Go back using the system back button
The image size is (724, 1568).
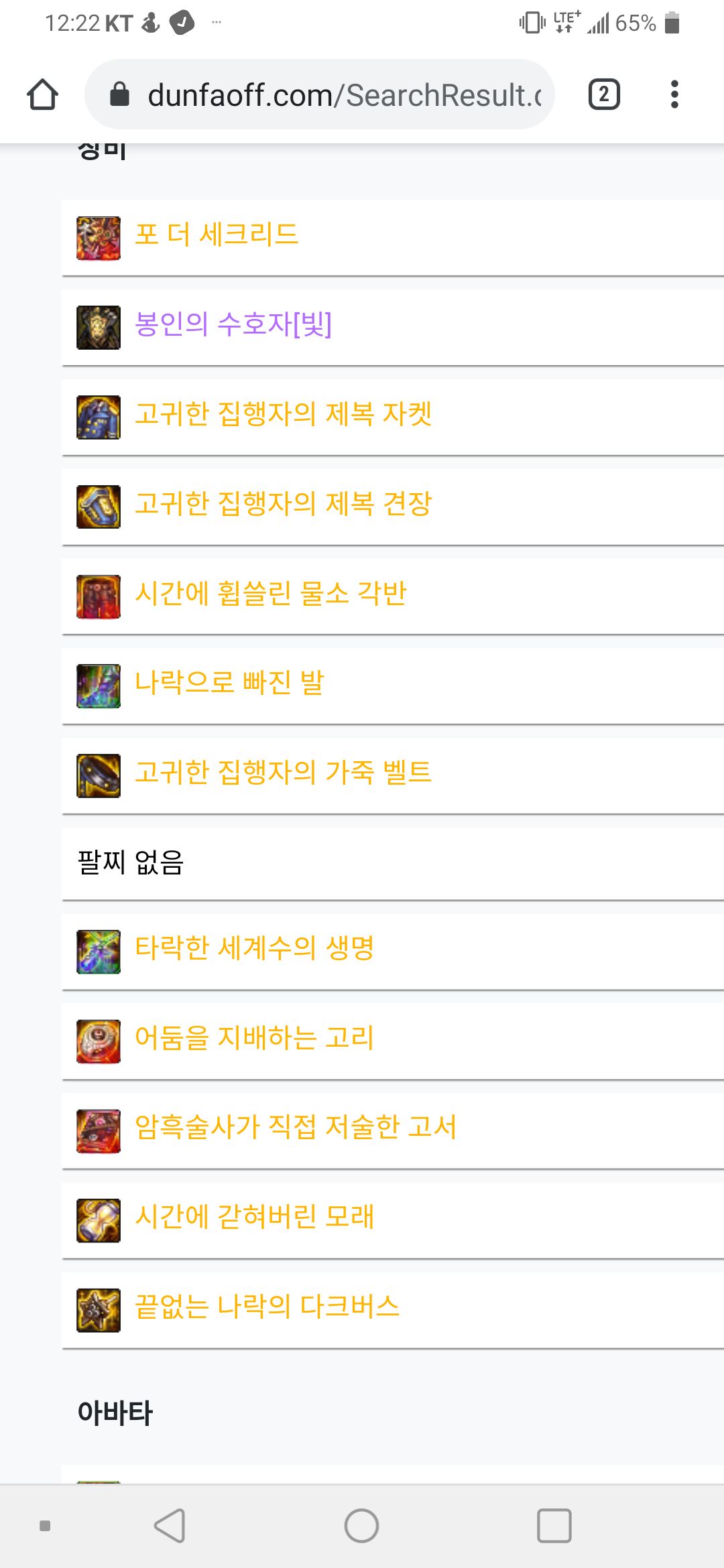tap(170, 1526)
